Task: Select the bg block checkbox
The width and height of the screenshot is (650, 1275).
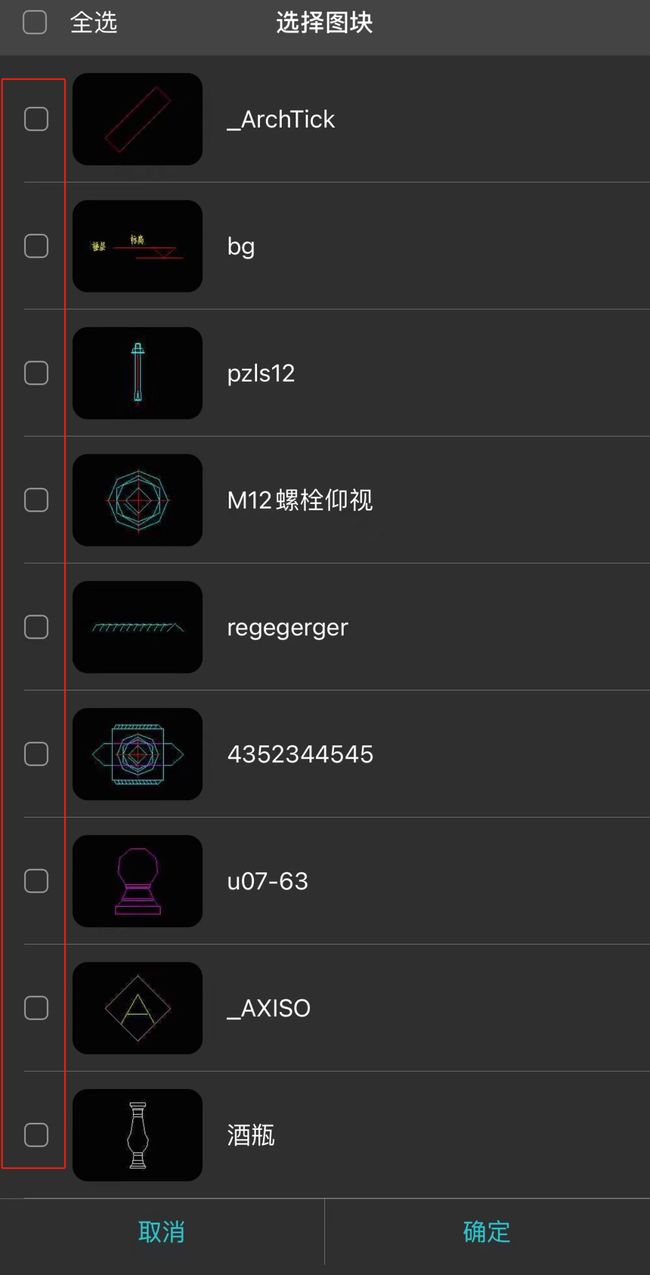Action: pyautogui.click(x=36, y=246)
